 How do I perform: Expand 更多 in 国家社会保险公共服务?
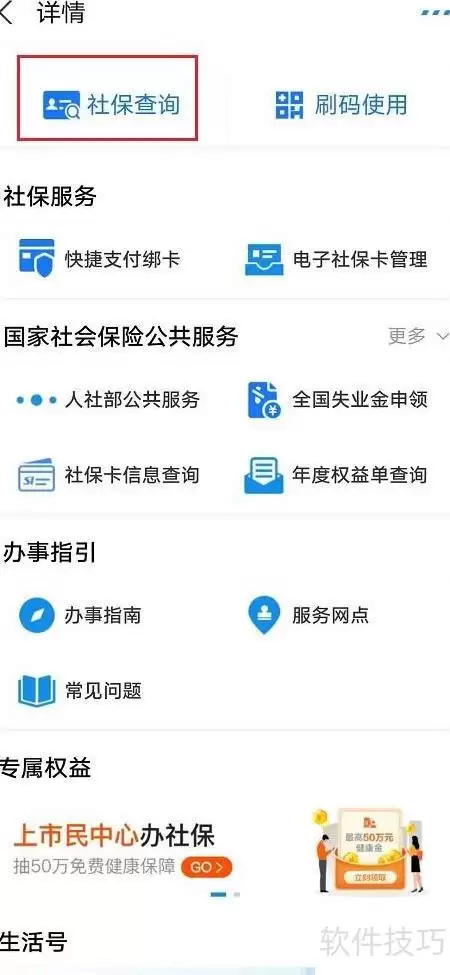[x=418, y=336]
